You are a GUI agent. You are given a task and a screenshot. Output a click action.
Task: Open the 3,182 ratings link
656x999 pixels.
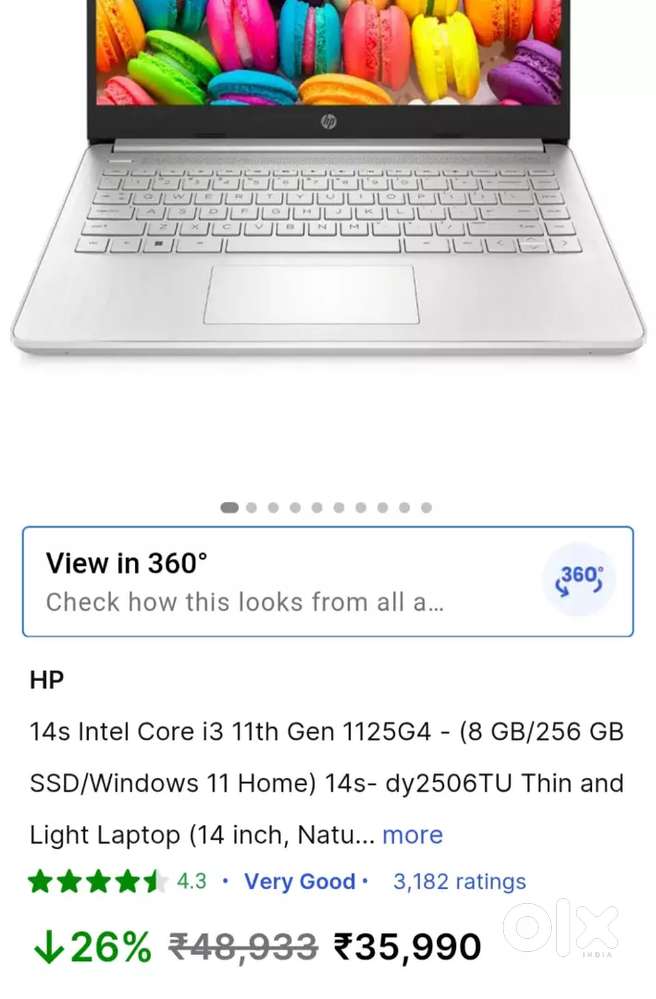(459, 882)
